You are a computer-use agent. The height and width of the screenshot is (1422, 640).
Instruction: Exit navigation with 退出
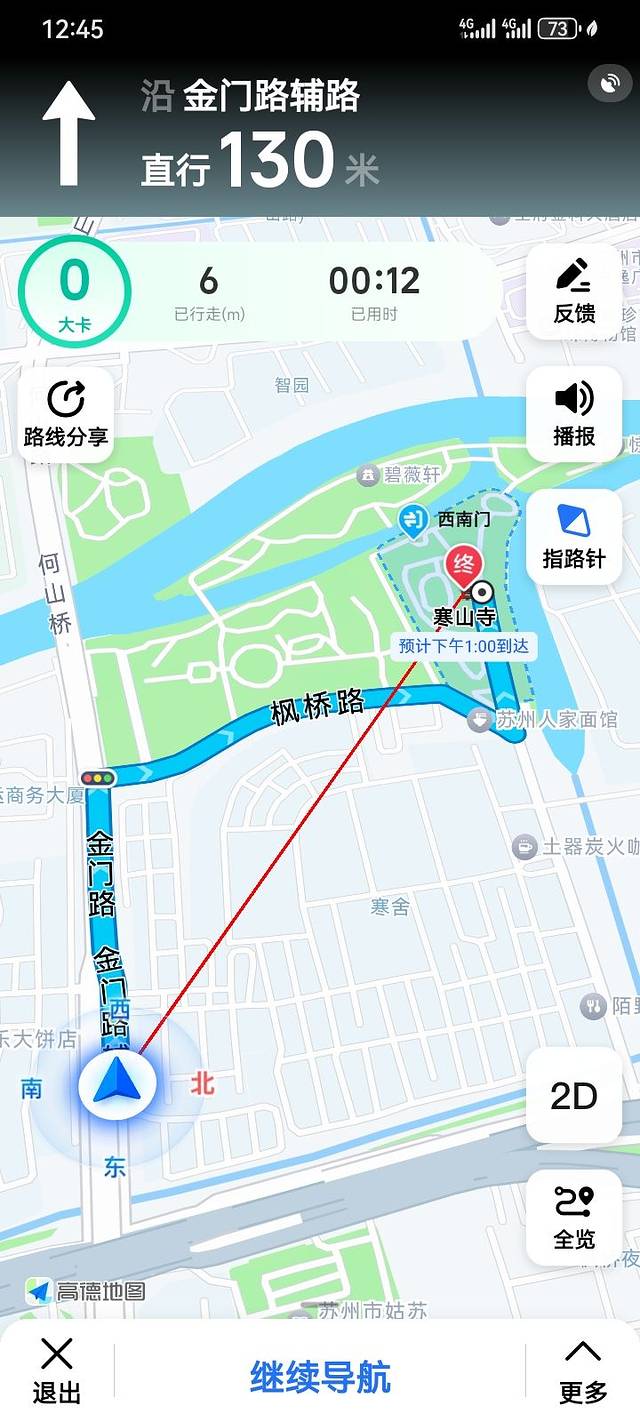[x=56, y=1371]
